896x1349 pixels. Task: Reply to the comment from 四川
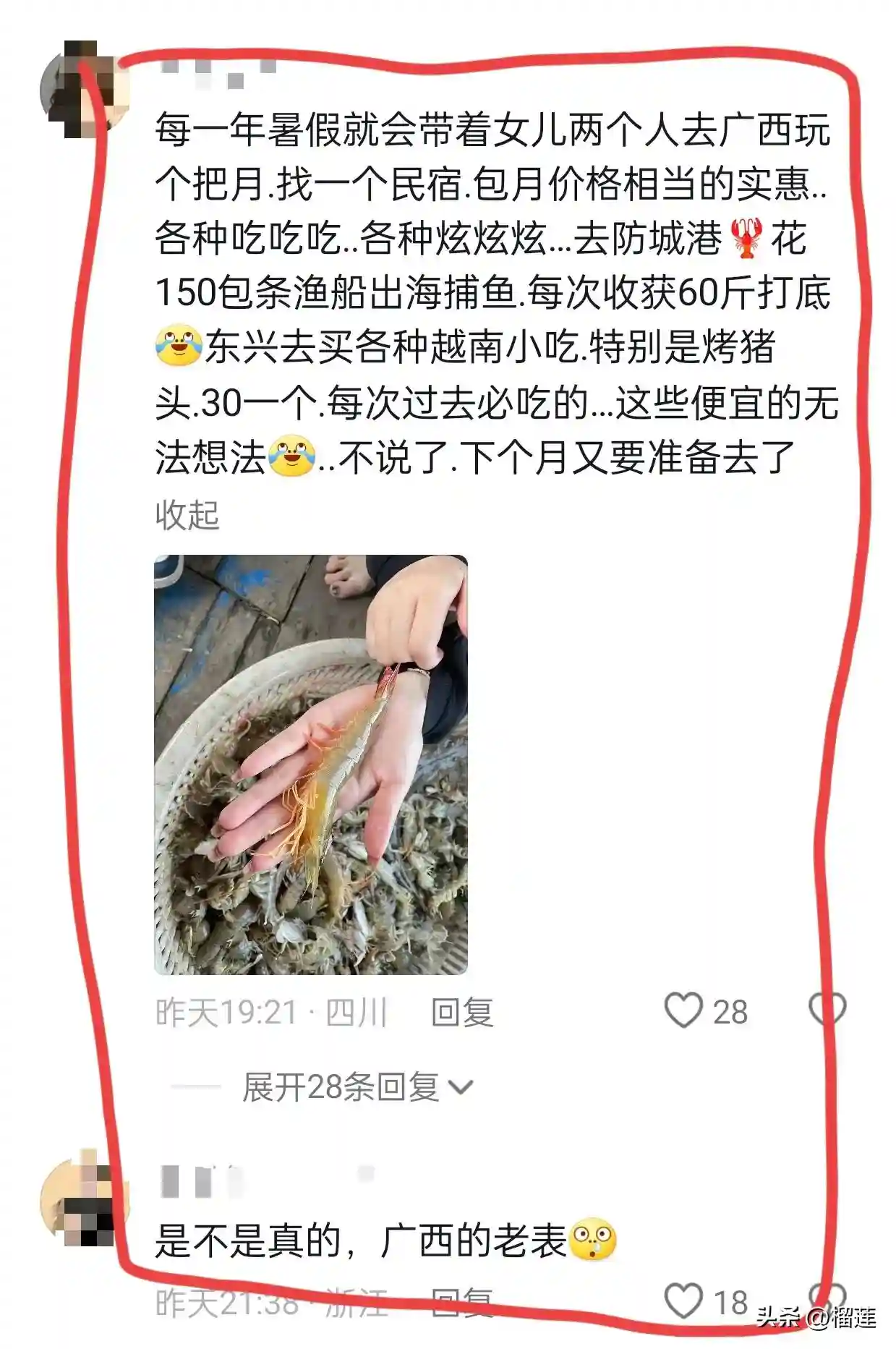click(462, 1012)
